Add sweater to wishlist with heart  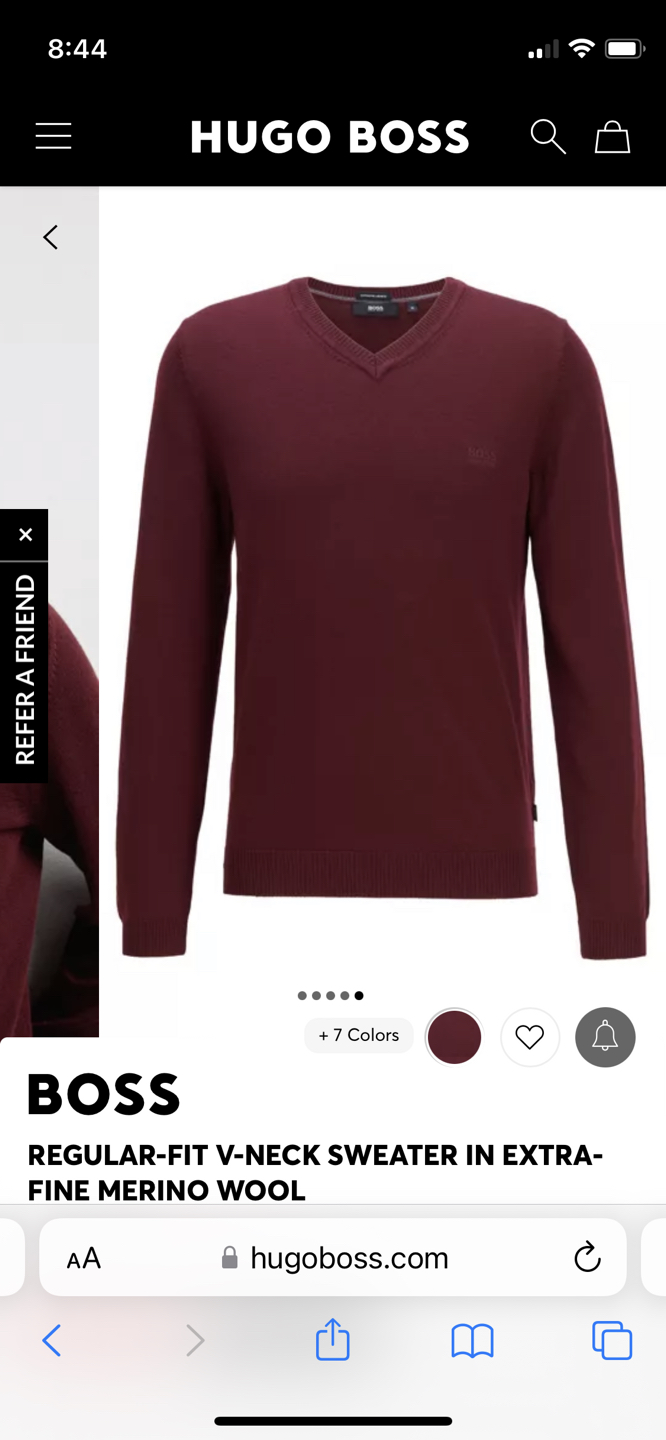529,1037
